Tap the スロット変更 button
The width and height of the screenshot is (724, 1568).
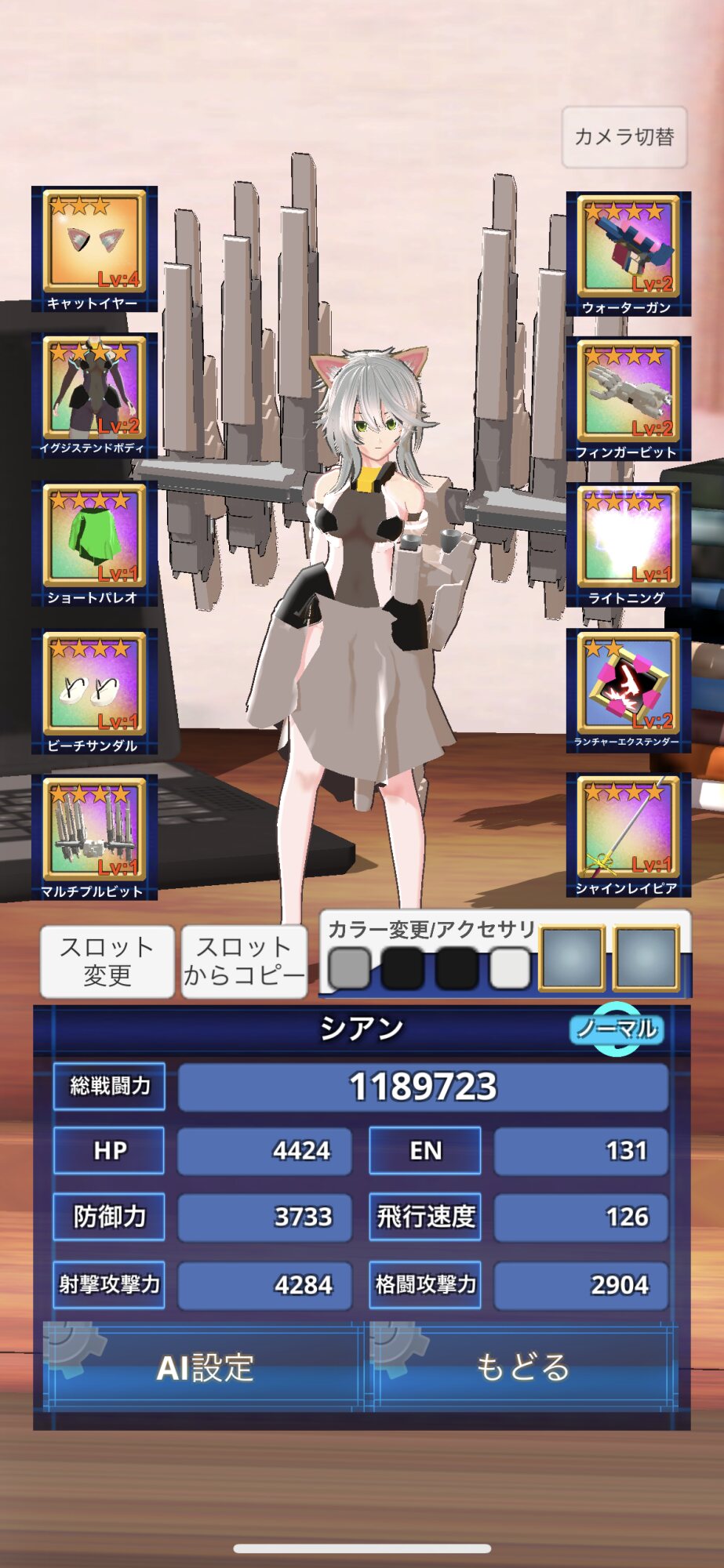point(107,962)
